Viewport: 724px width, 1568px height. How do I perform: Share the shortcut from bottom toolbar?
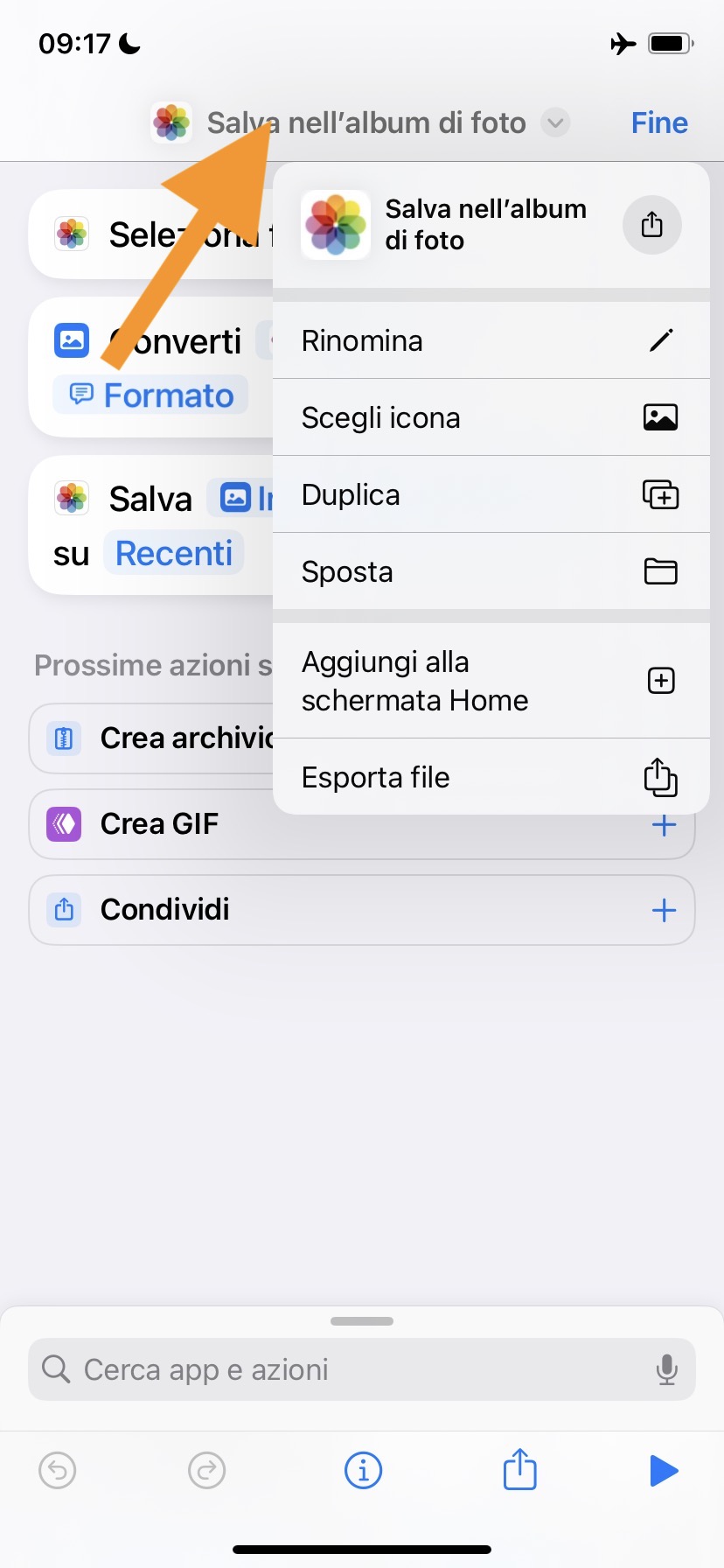point(519,1470)
